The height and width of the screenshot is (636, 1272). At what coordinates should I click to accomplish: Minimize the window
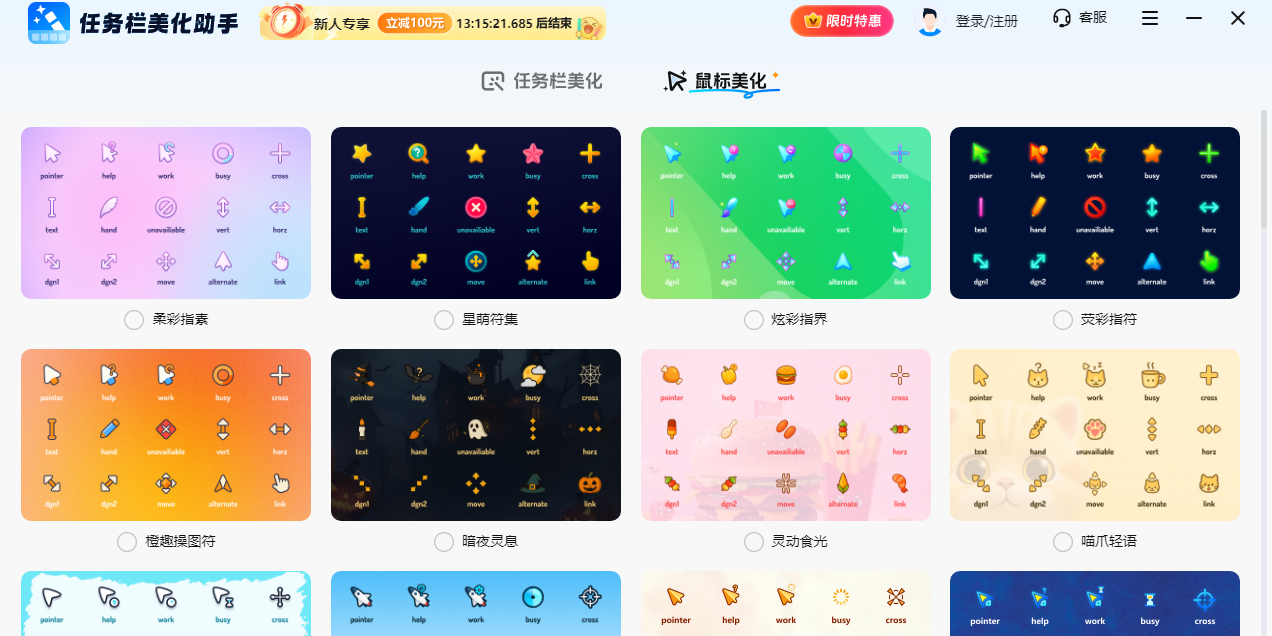coord(1194,18)
